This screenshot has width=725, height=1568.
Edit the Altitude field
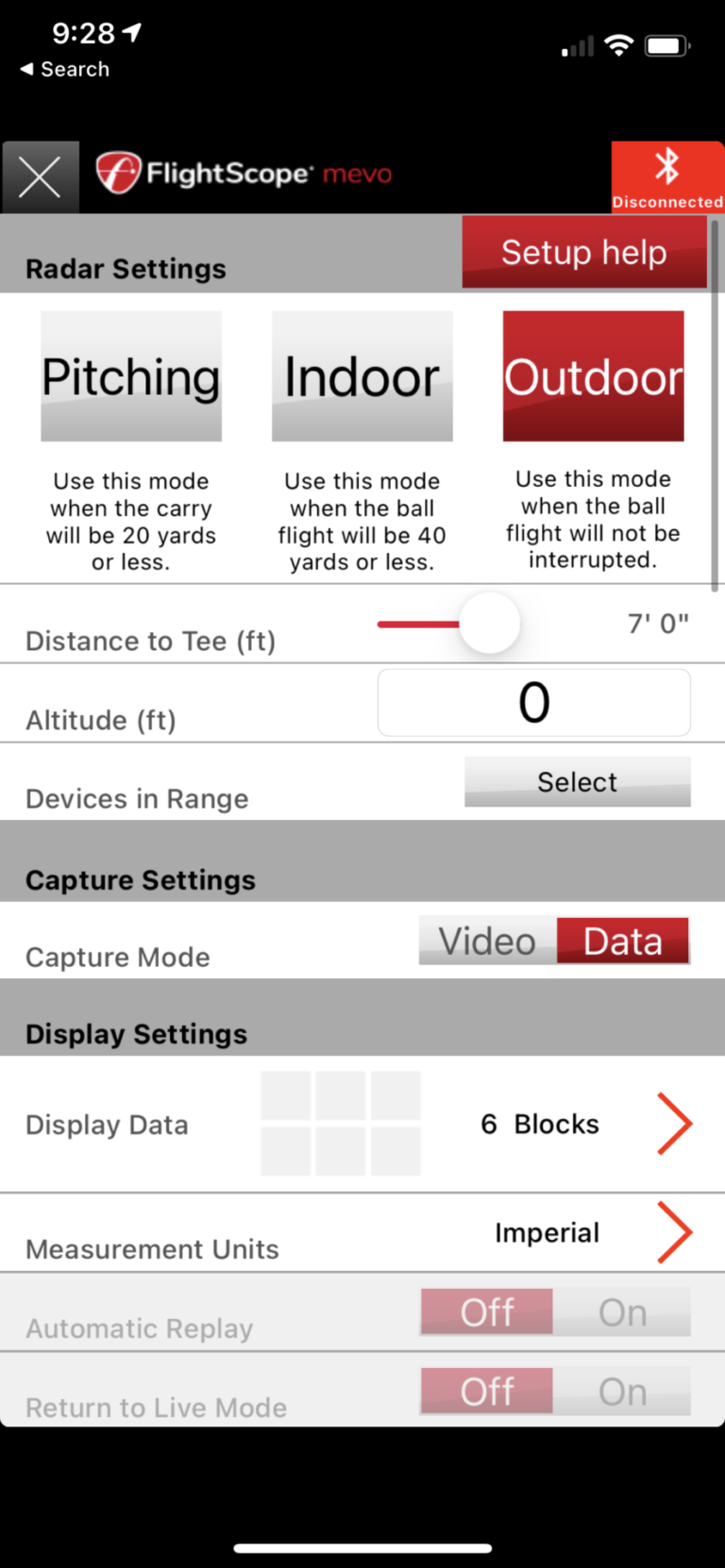point(533,703)
